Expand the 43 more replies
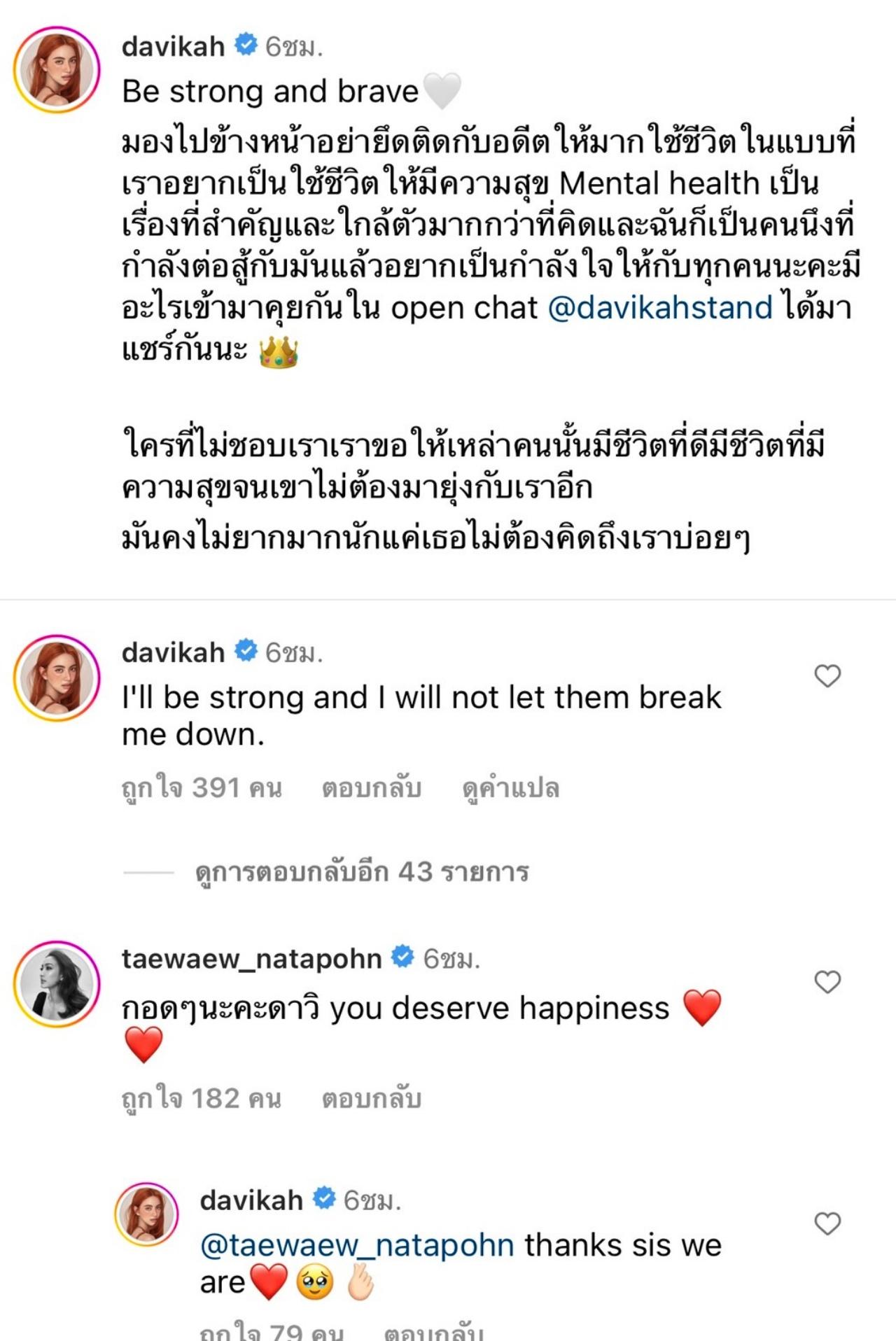 point(361,872)
